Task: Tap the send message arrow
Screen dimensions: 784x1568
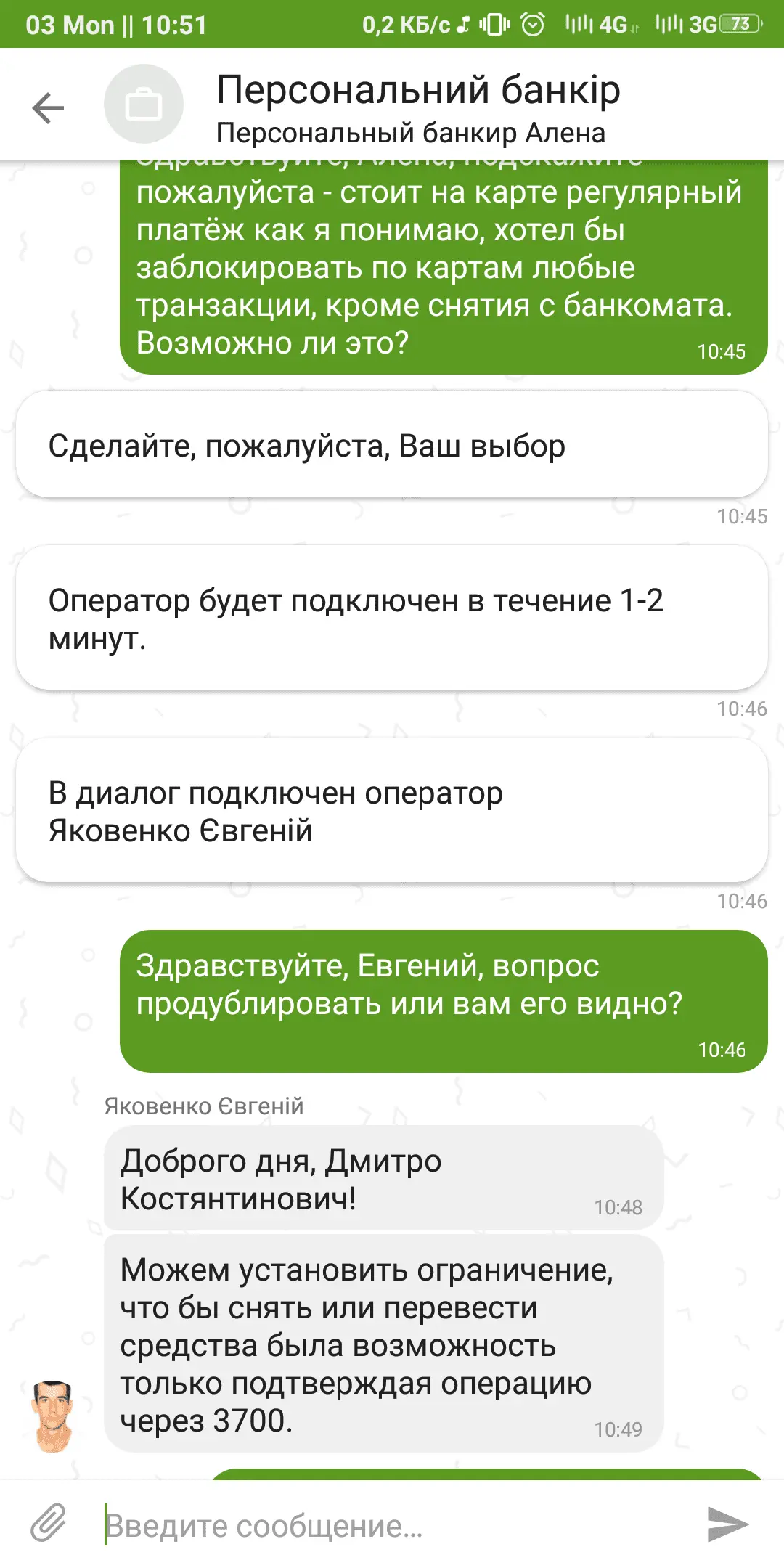Action: 727,1524
